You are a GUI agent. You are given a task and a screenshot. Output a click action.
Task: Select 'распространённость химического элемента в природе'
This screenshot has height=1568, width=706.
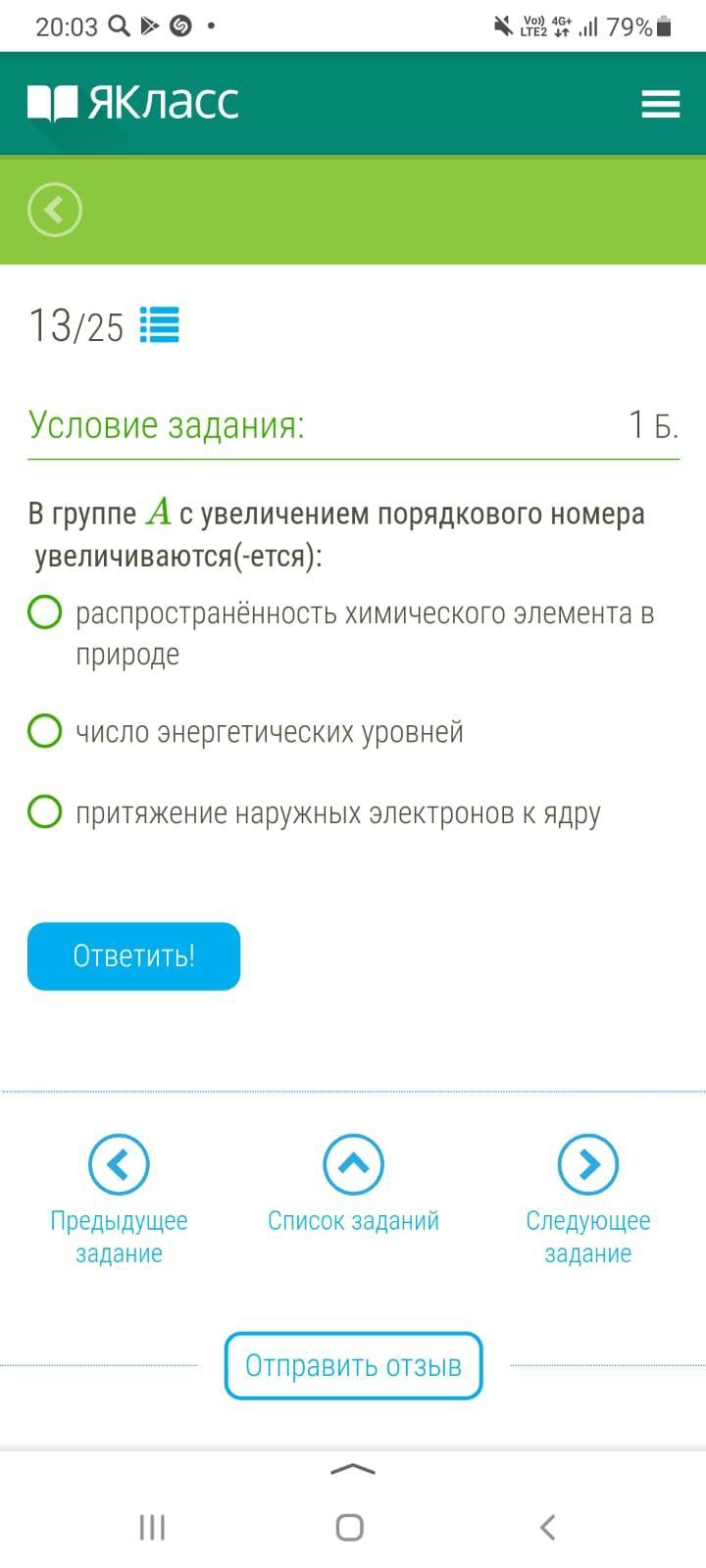pyautogui.click(x=45, y=612)
